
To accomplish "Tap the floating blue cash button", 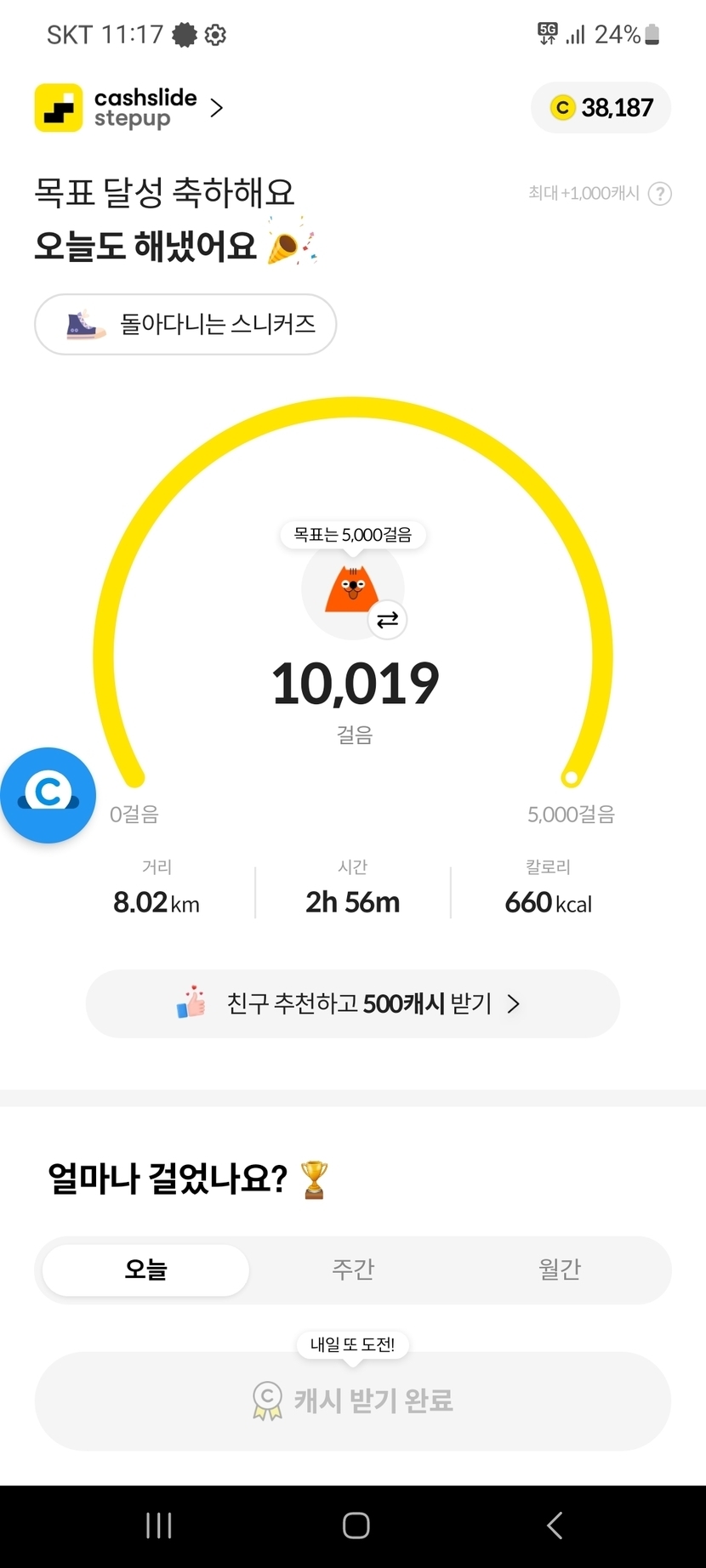I will pos(48,795).
